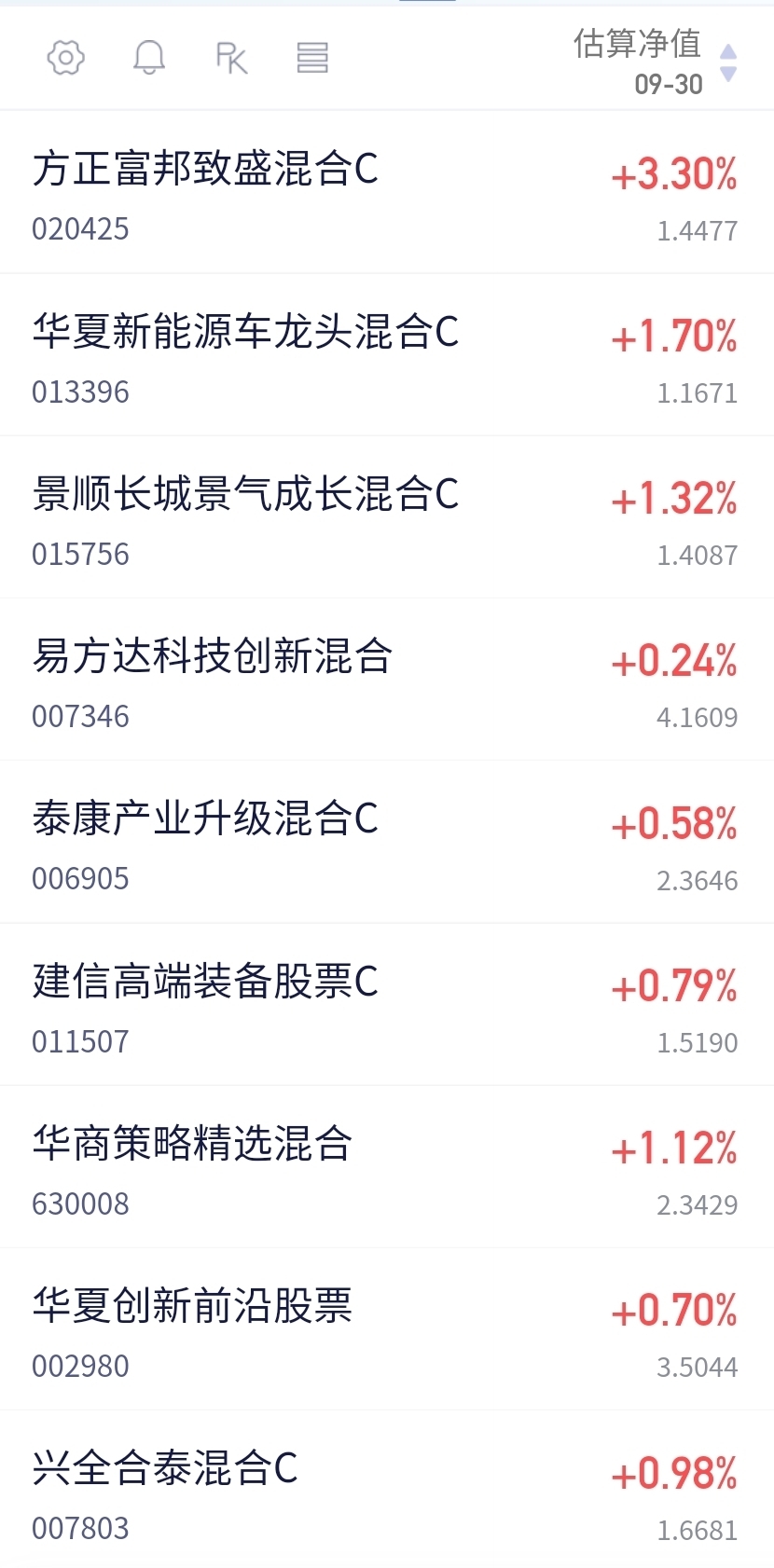This screenshot has width=774, height=1568.
Task: View details of 景顺长城景气成长混合C
Action: (x=245, y=495)
